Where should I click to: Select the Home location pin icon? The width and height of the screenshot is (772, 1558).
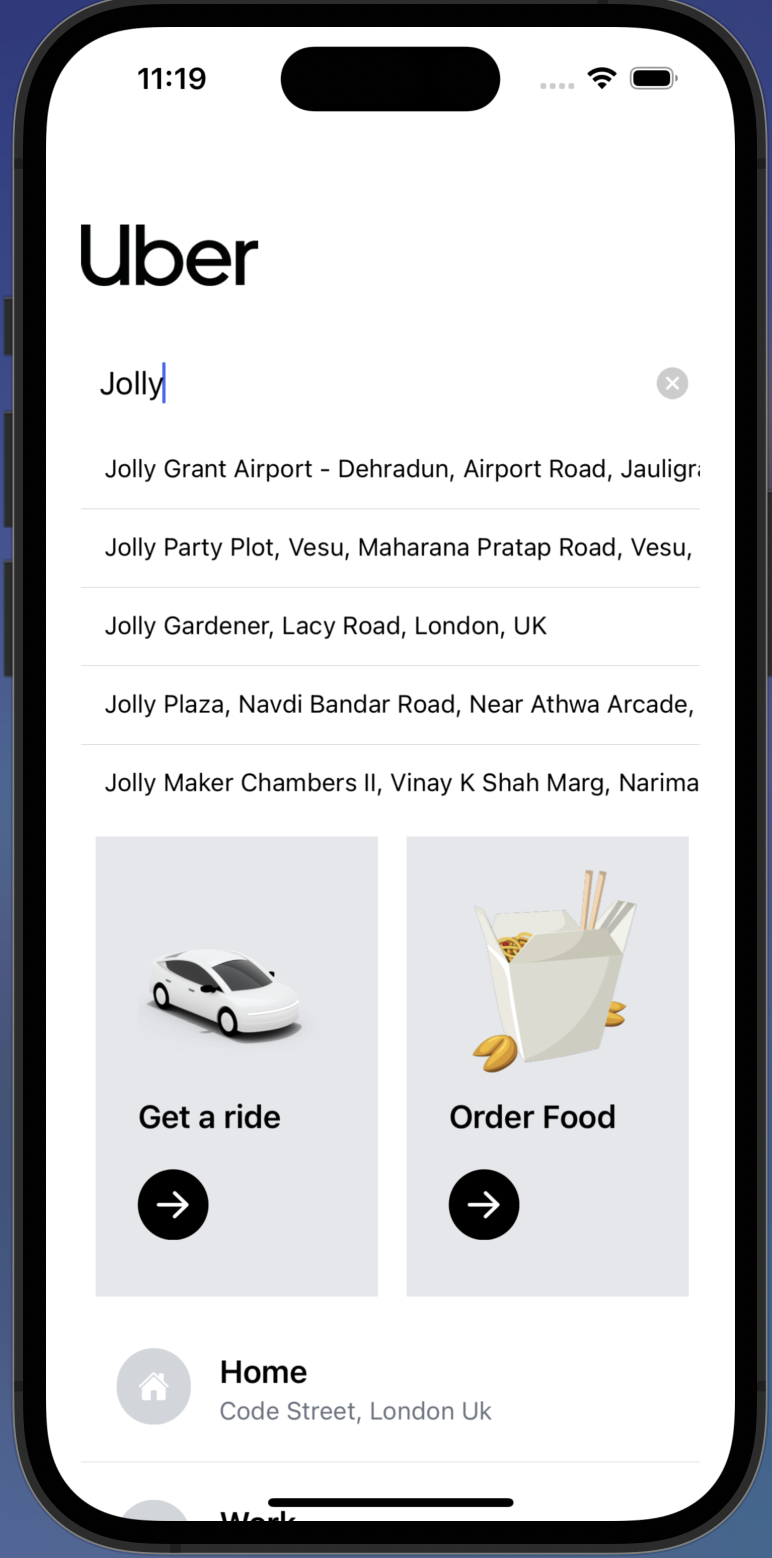153,1386
